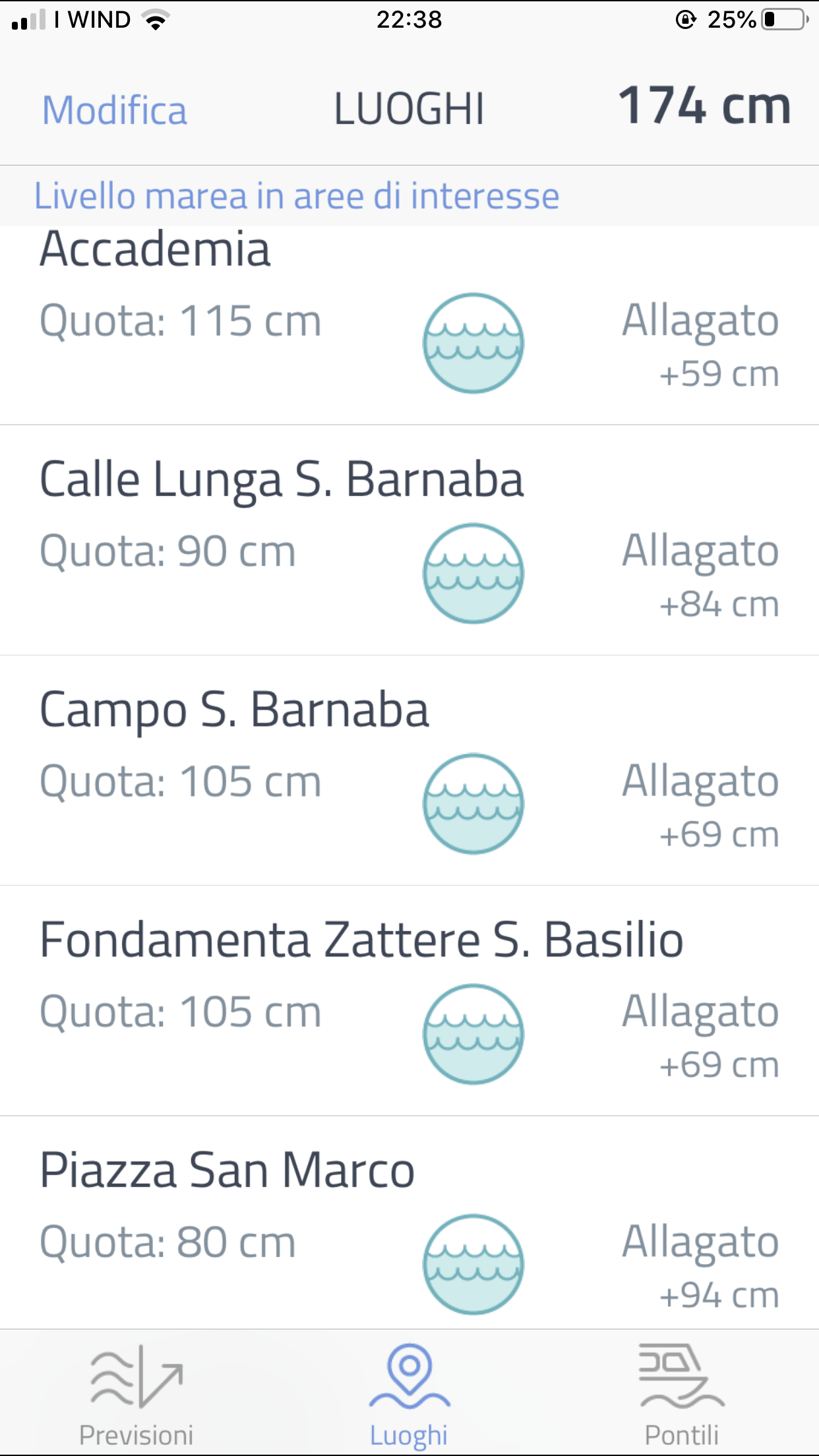Open the Piazza San Marco row
The height and width of the screenshot is (1456, 819).
click(409, 1223)
